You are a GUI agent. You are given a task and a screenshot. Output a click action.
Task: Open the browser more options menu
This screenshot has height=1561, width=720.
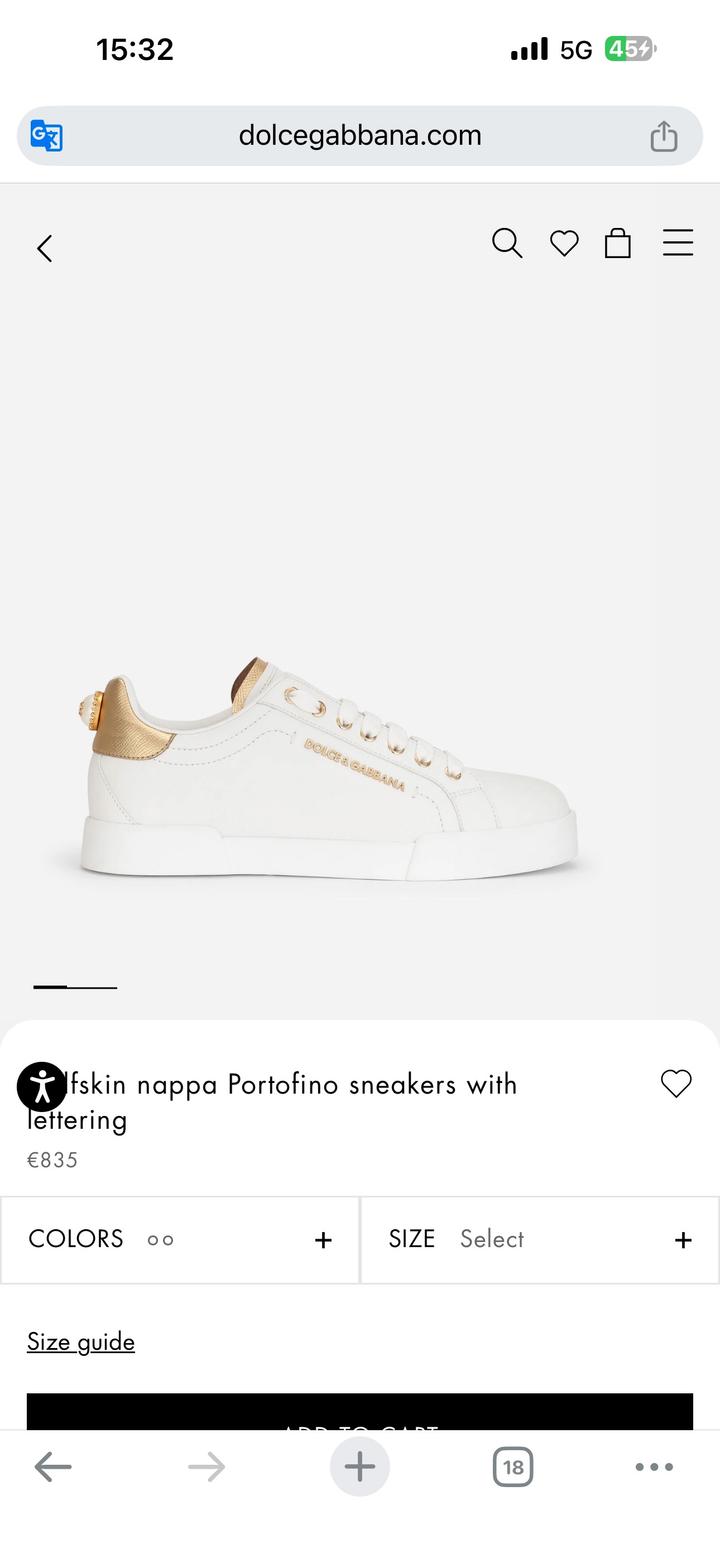[x=654, y=1467]
